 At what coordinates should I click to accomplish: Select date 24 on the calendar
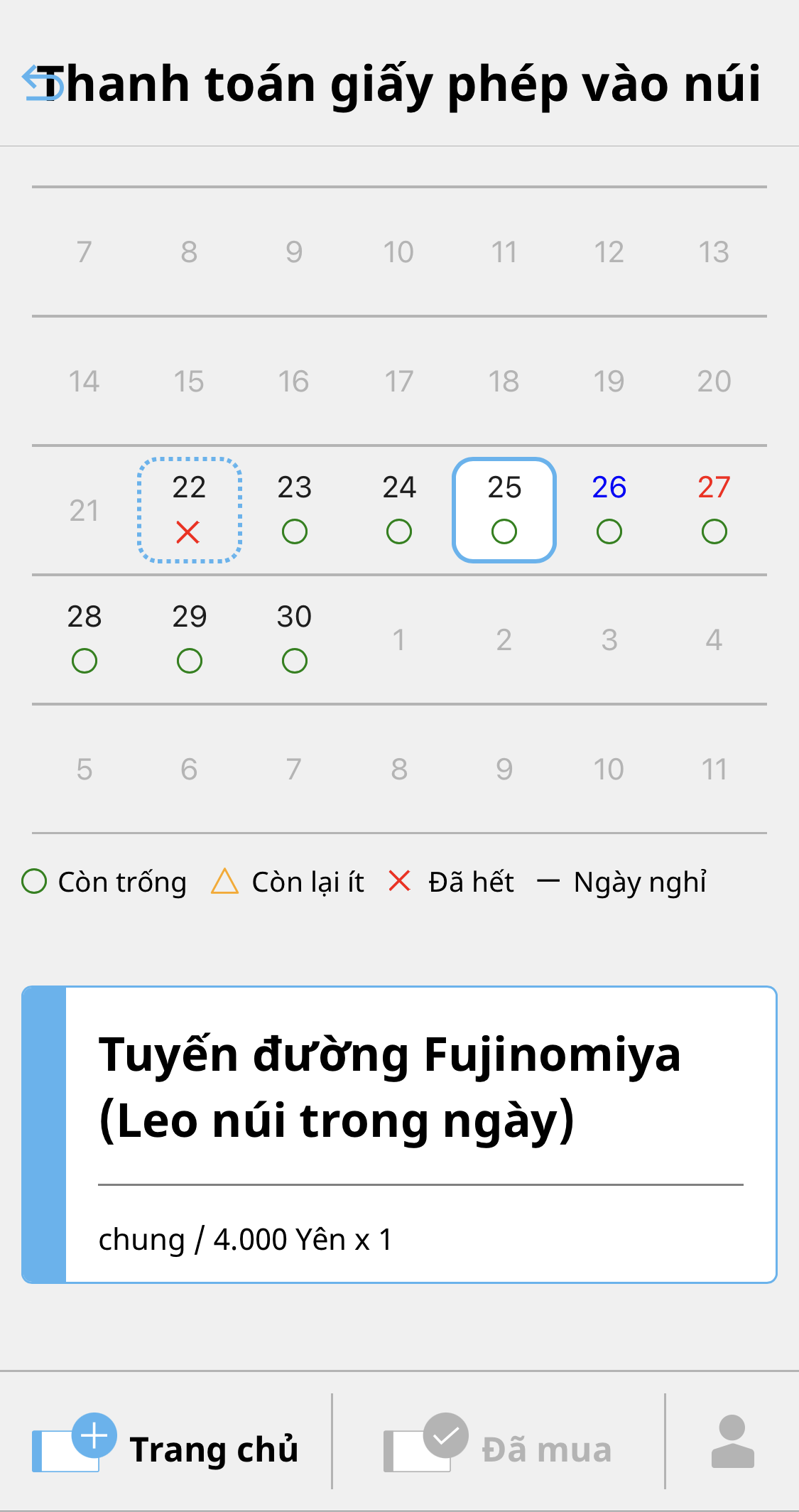[x=399, y=510]
